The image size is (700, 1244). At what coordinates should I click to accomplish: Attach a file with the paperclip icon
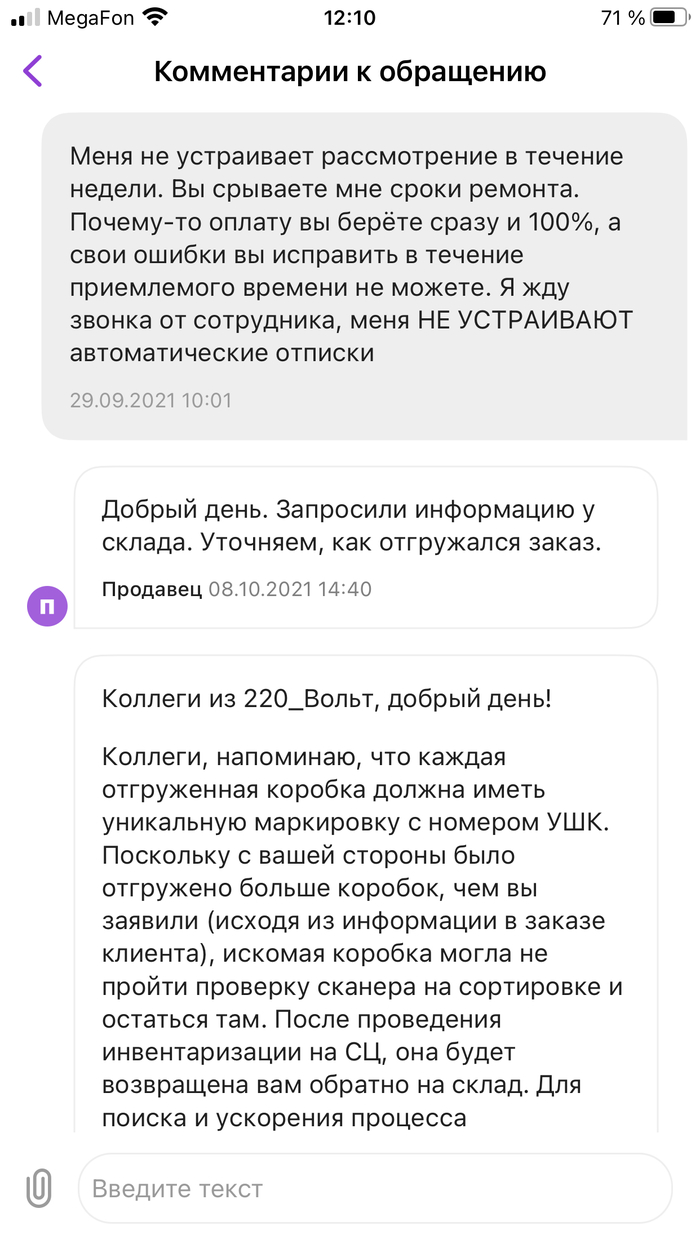click(38, 1188)
